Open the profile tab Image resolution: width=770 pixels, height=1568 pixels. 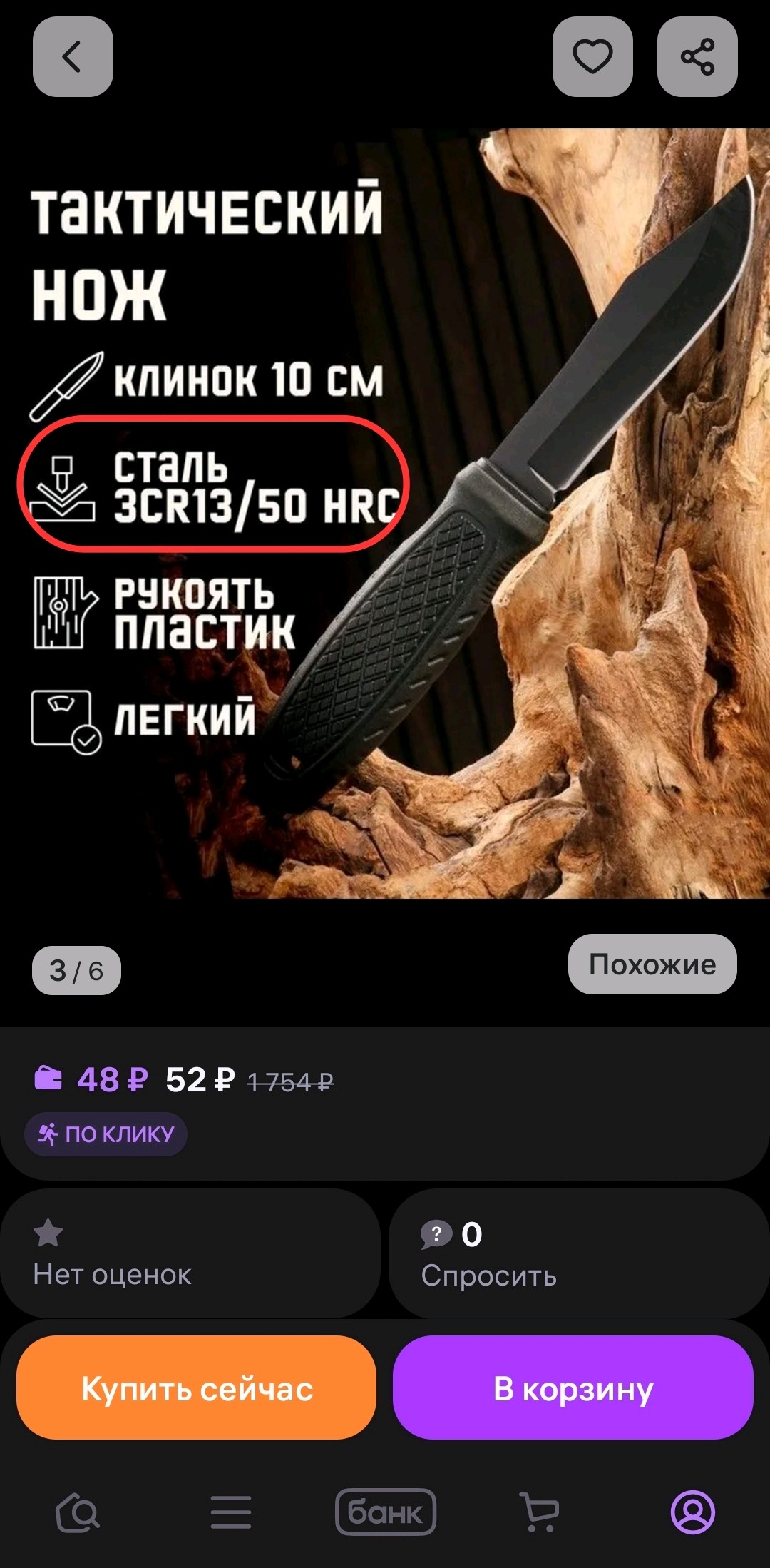(692, 1512)
